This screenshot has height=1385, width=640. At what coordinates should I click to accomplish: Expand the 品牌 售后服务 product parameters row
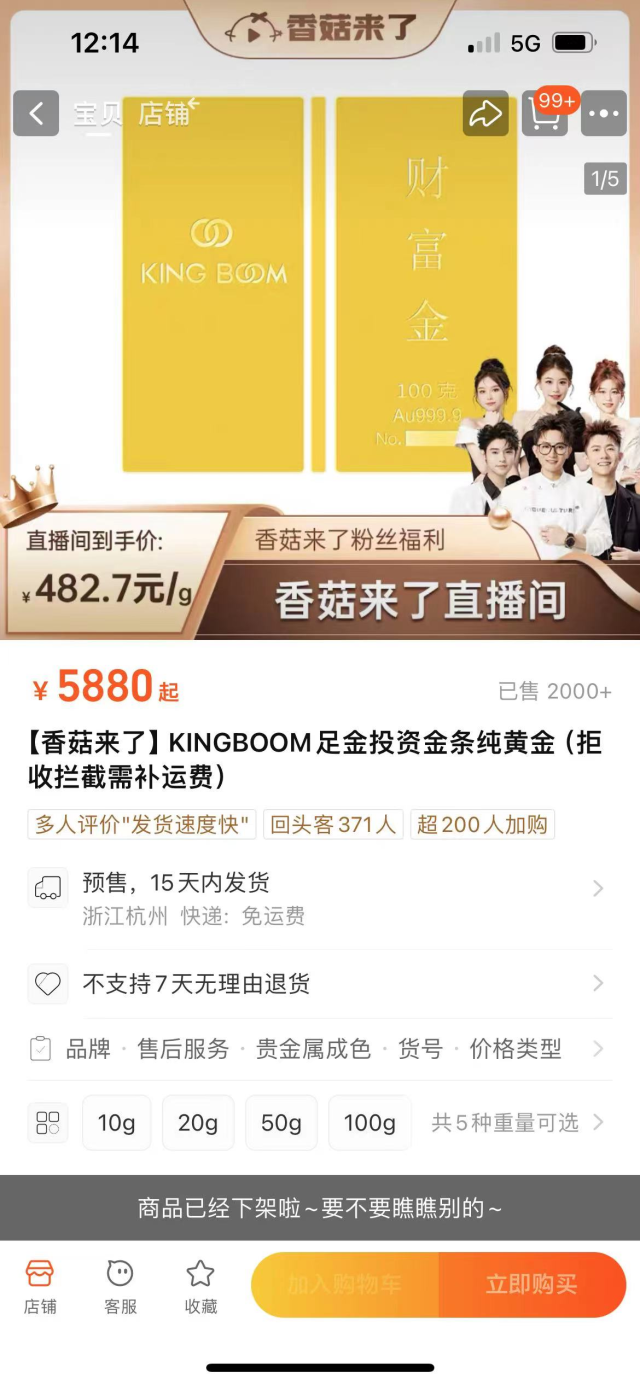[320, 1049]
